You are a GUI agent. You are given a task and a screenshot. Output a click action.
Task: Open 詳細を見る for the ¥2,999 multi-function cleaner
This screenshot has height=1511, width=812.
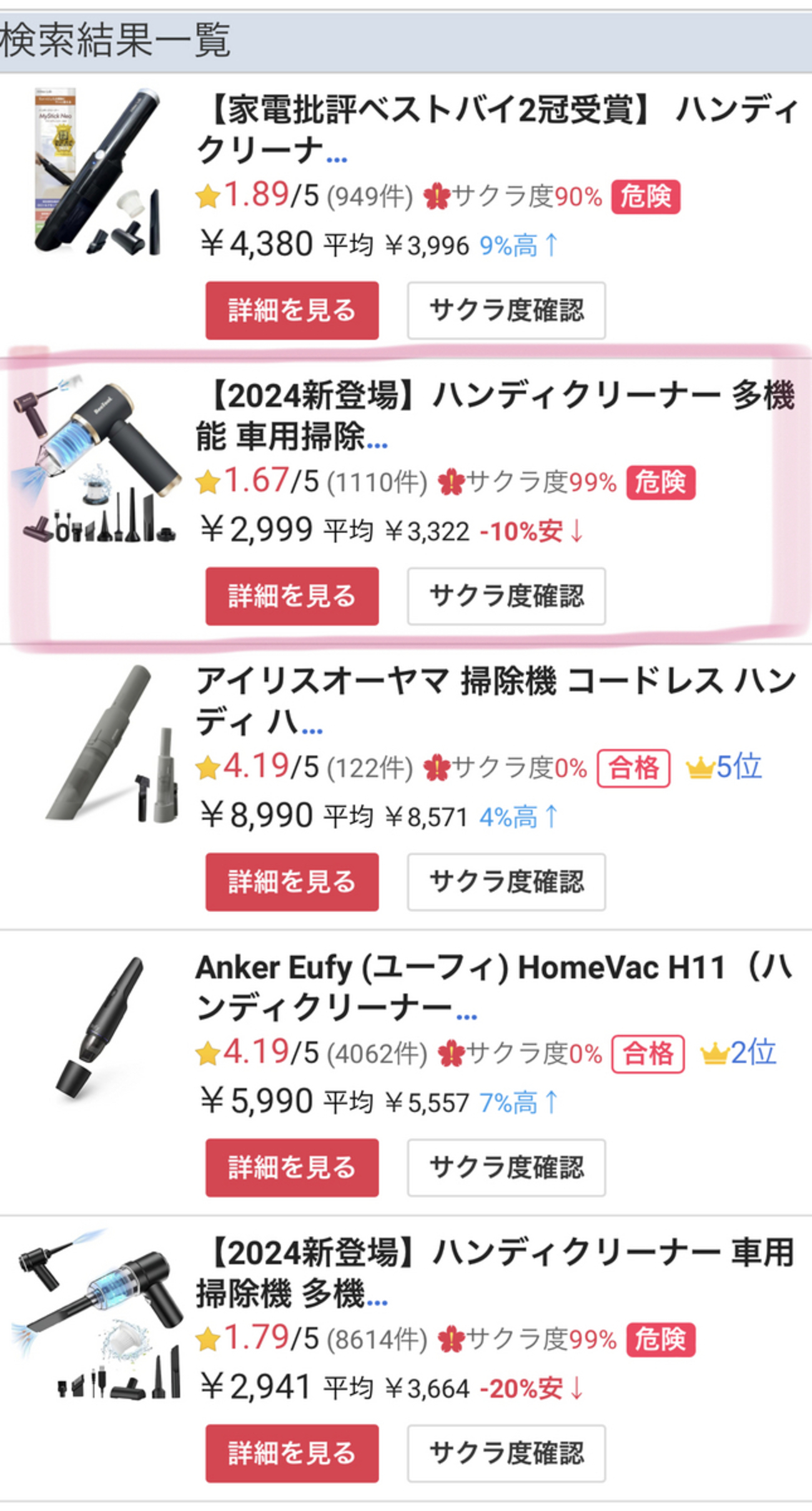tap(292, 596)
